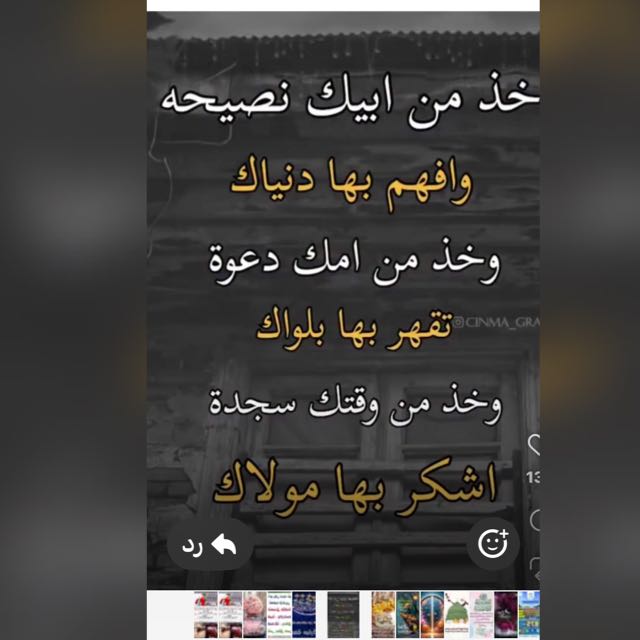Tap the رد reply button
Viewport: 640px width, 640px height.
click(208, 545)
